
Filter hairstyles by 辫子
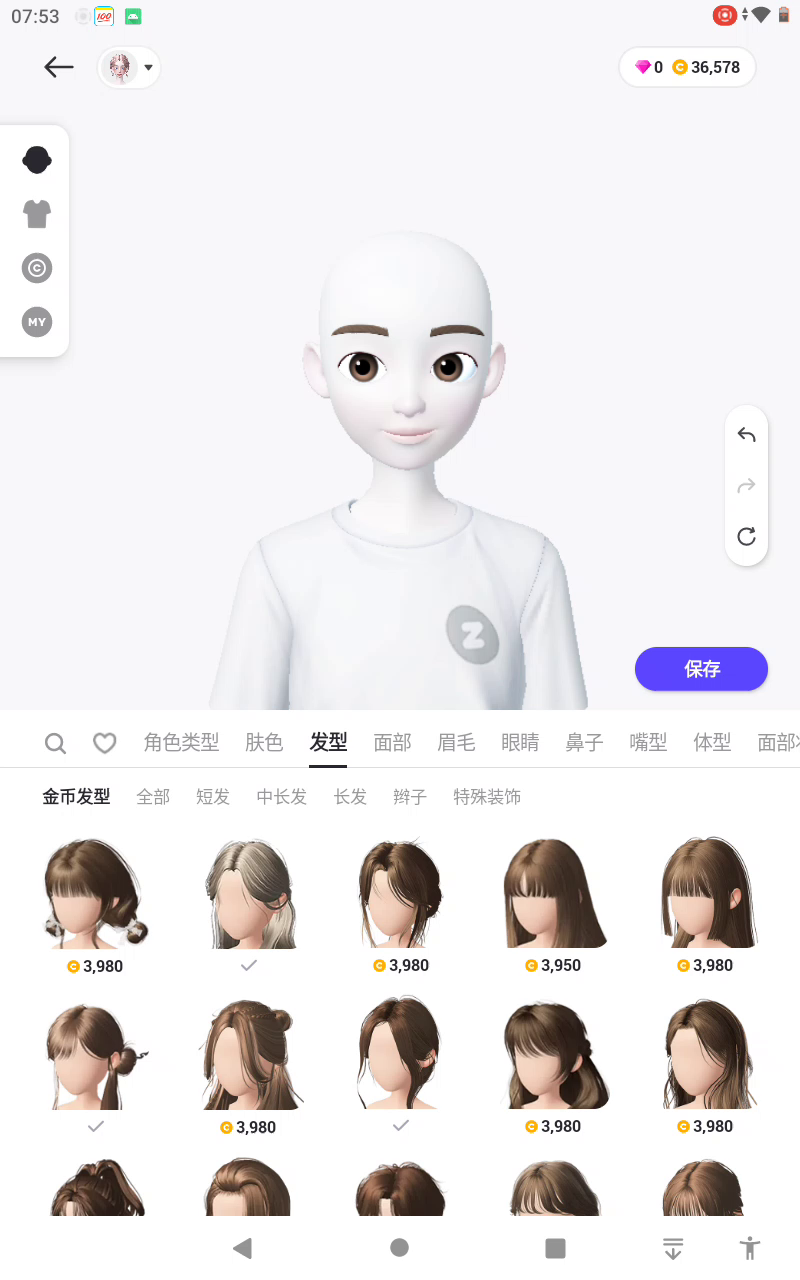click(410, 797)
